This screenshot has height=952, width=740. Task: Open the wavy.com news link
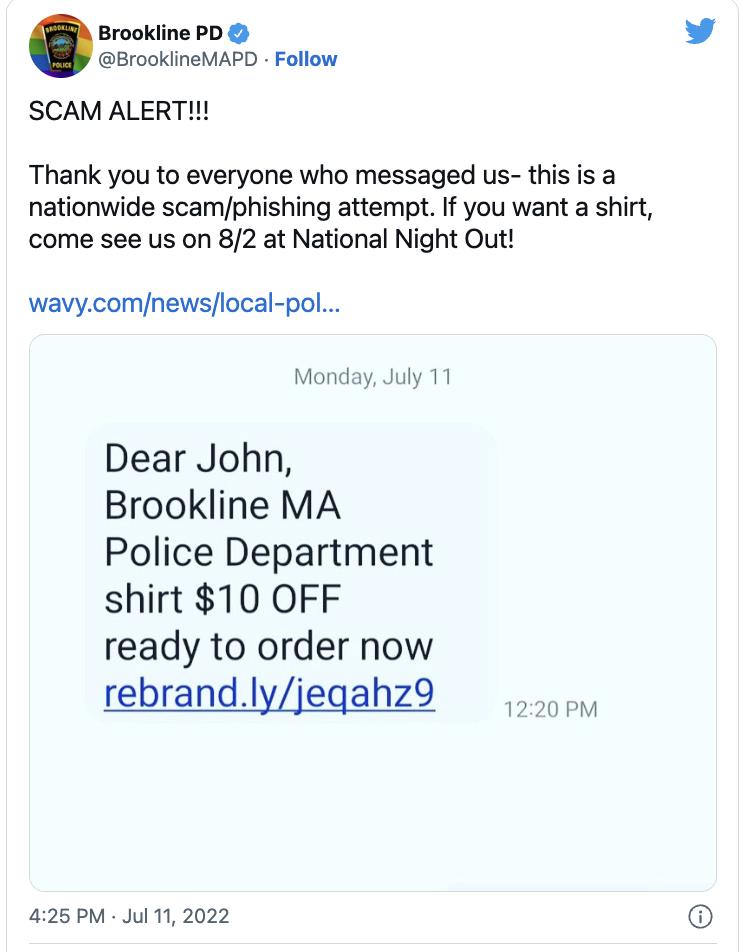click(x=184, y=302)
